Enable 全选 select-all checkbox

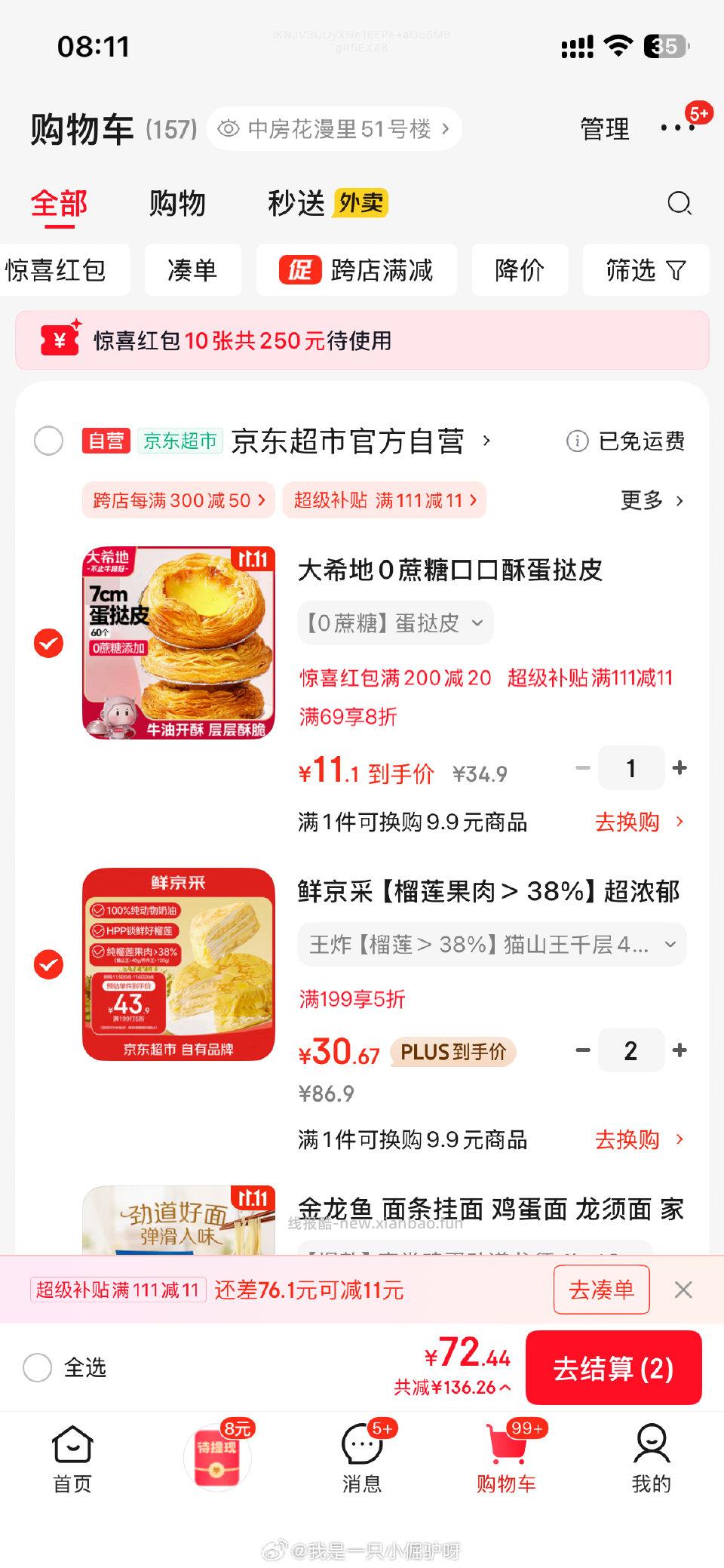tap(37, 1368)
